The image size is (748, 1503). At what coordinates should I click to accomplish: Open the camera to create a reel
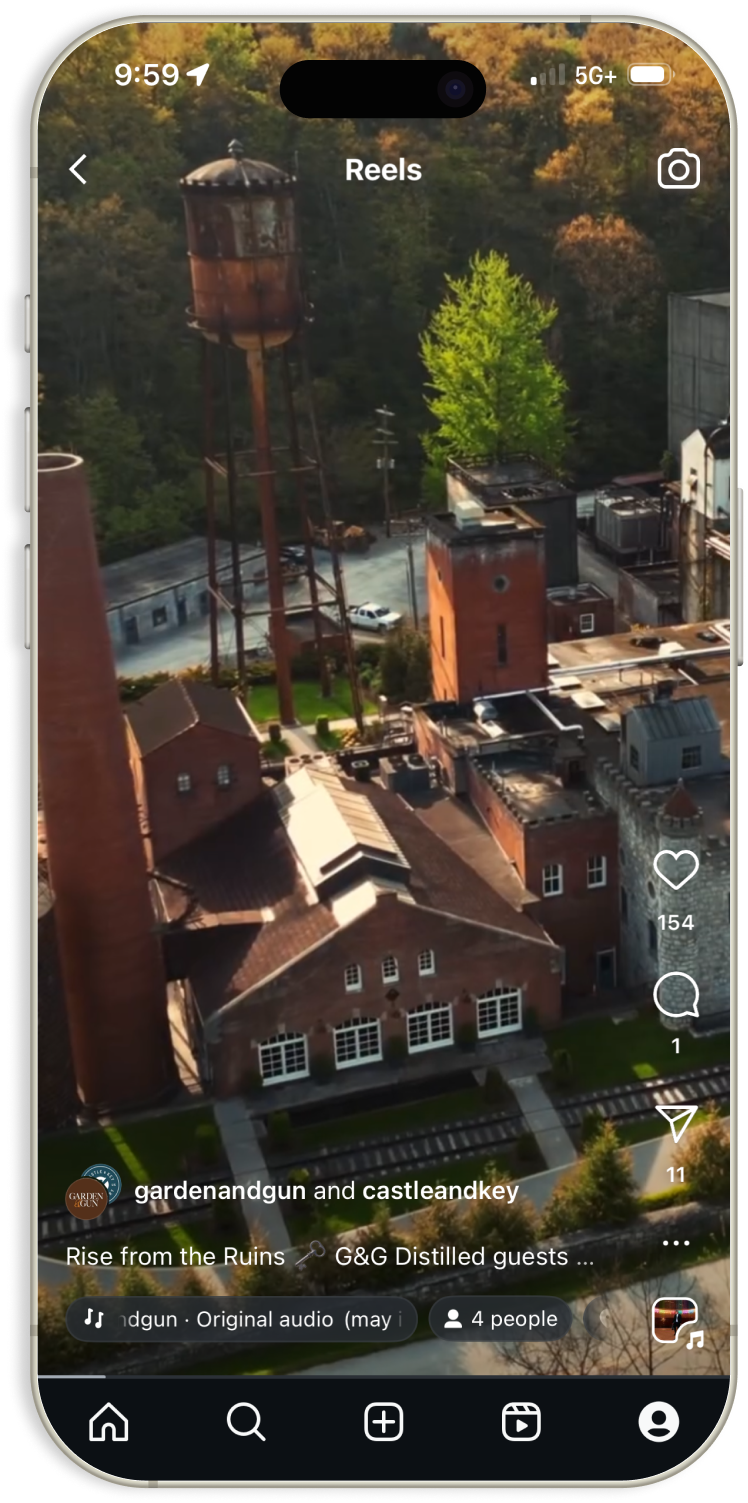[x=678, y=170]
